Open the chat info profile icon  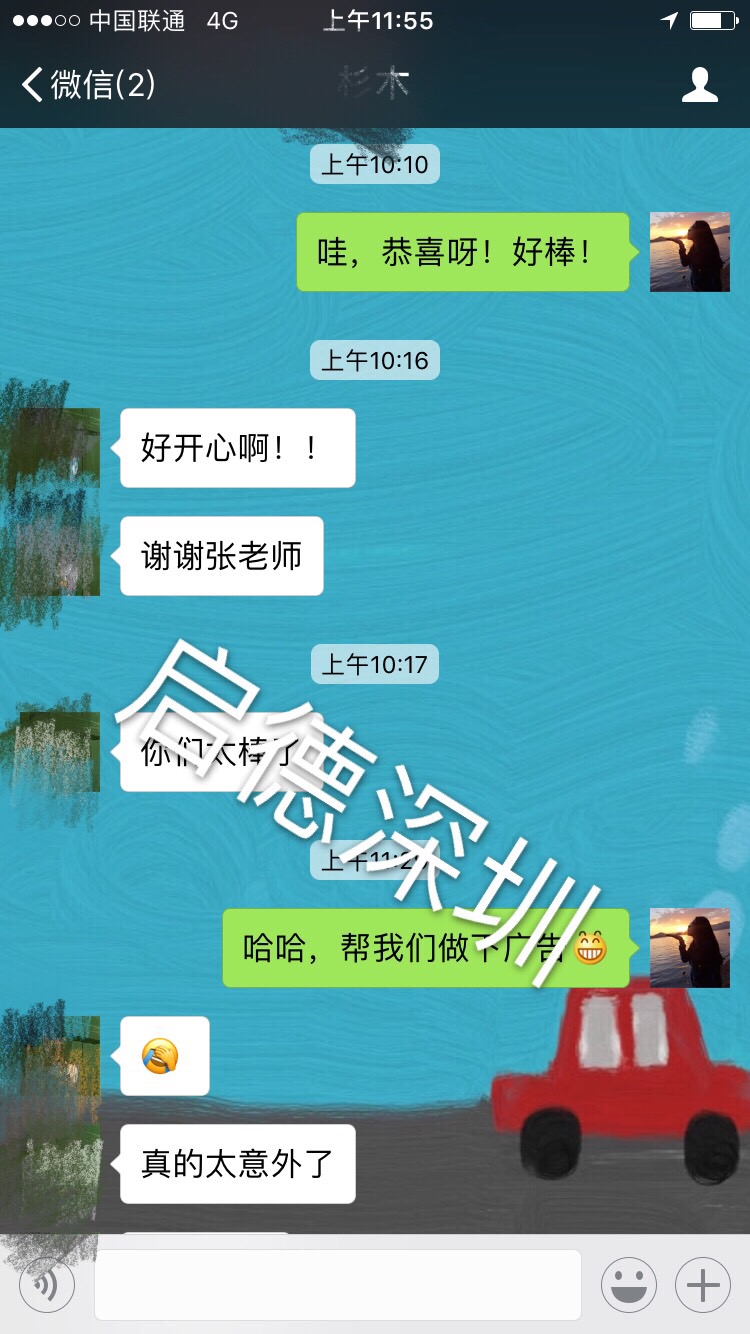(699, 85)
